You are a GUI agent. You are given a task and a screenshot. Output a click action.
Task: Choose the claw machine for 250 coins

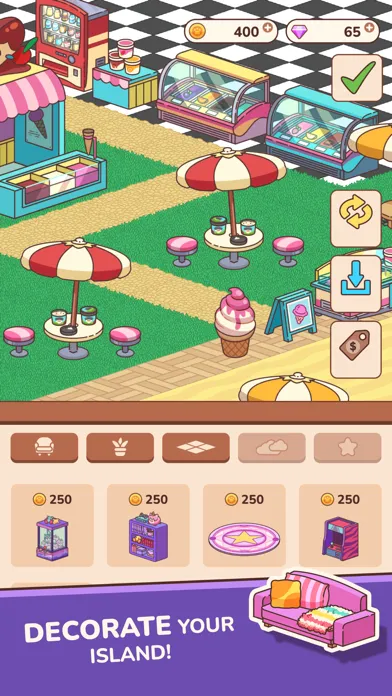click(52, 526)
